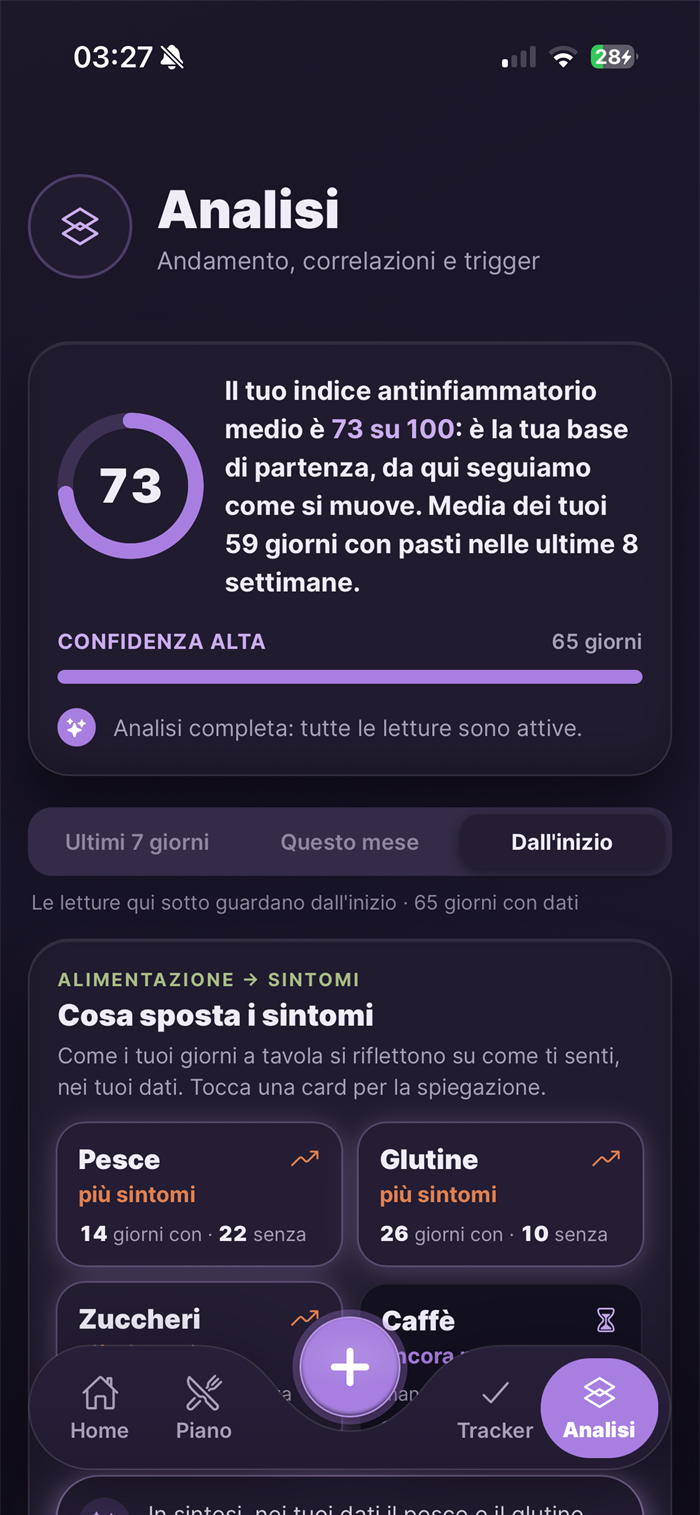Choose the Dall'inizio segment
This screenshot has width=700, height=1515.
click(x=561, y=842)
